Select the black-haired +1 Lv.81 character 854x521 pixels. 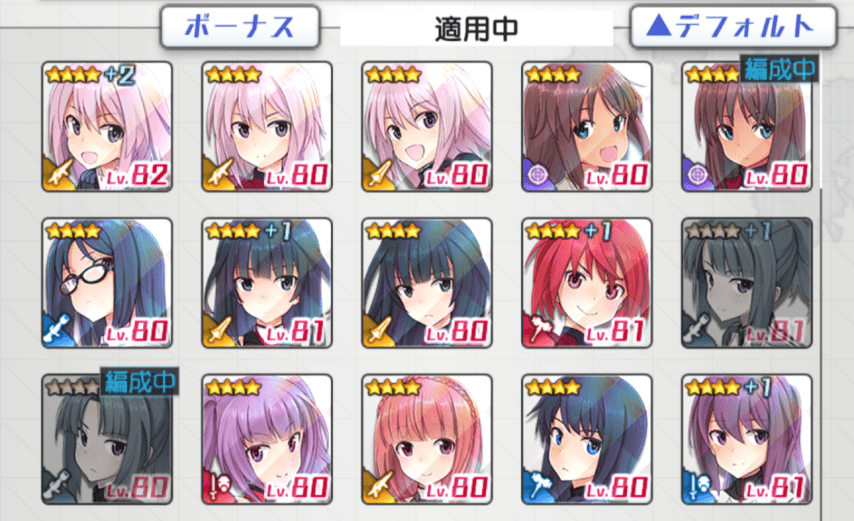click(267, 283)
